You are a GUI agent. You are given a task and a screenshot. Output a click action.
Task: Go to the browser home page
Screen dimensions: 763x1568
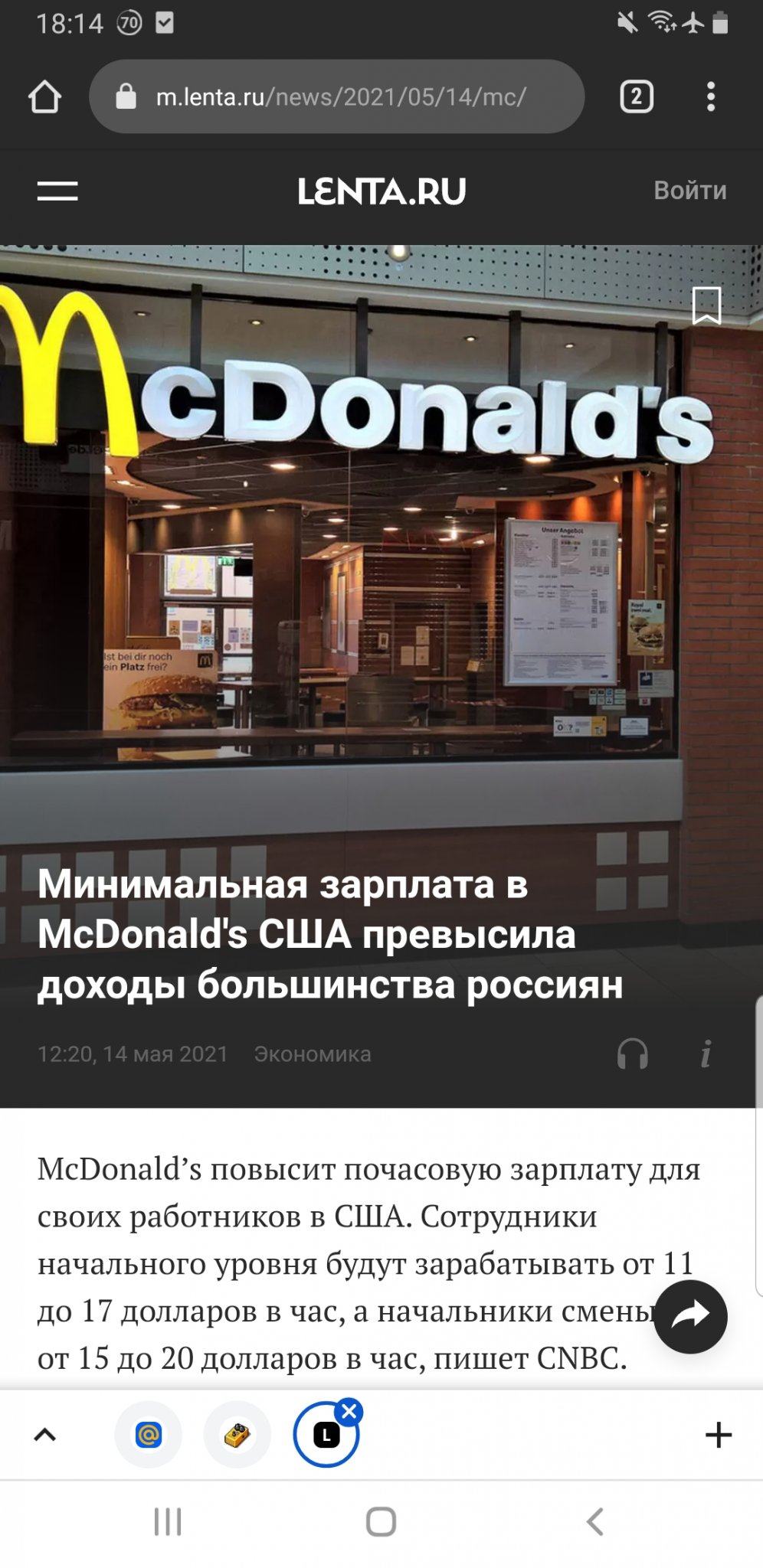click(x=44, y=97)
